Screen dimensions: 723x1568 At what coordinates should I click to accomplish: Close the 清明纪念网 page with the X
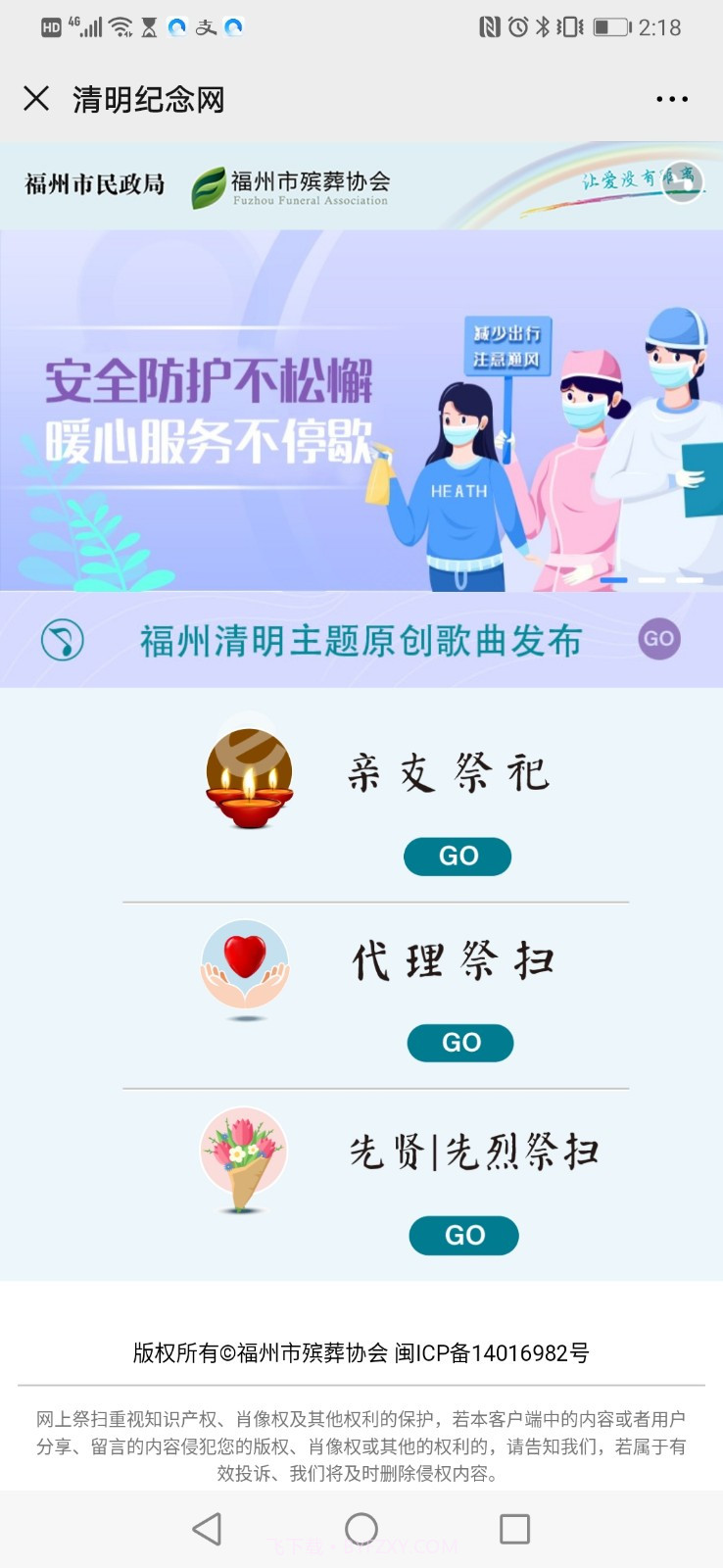click(x=36, y=99)
